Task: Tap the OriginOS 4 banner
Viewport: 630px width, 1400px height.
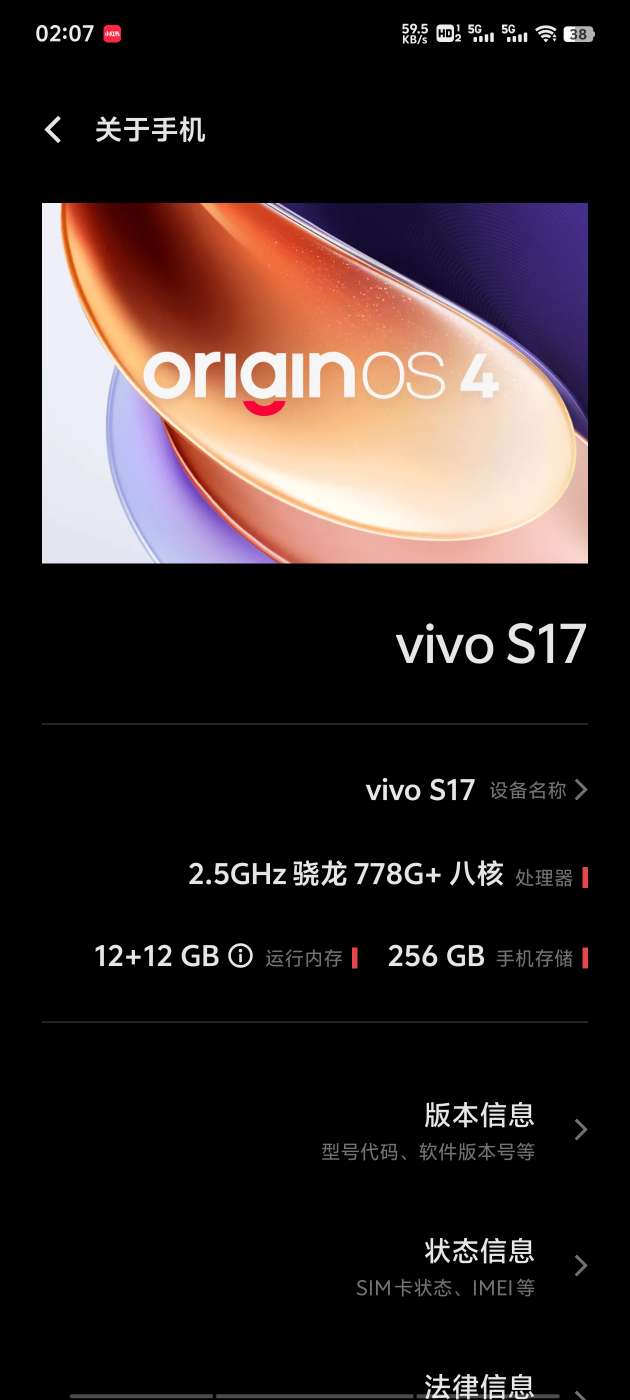Action: click(315, 383)
